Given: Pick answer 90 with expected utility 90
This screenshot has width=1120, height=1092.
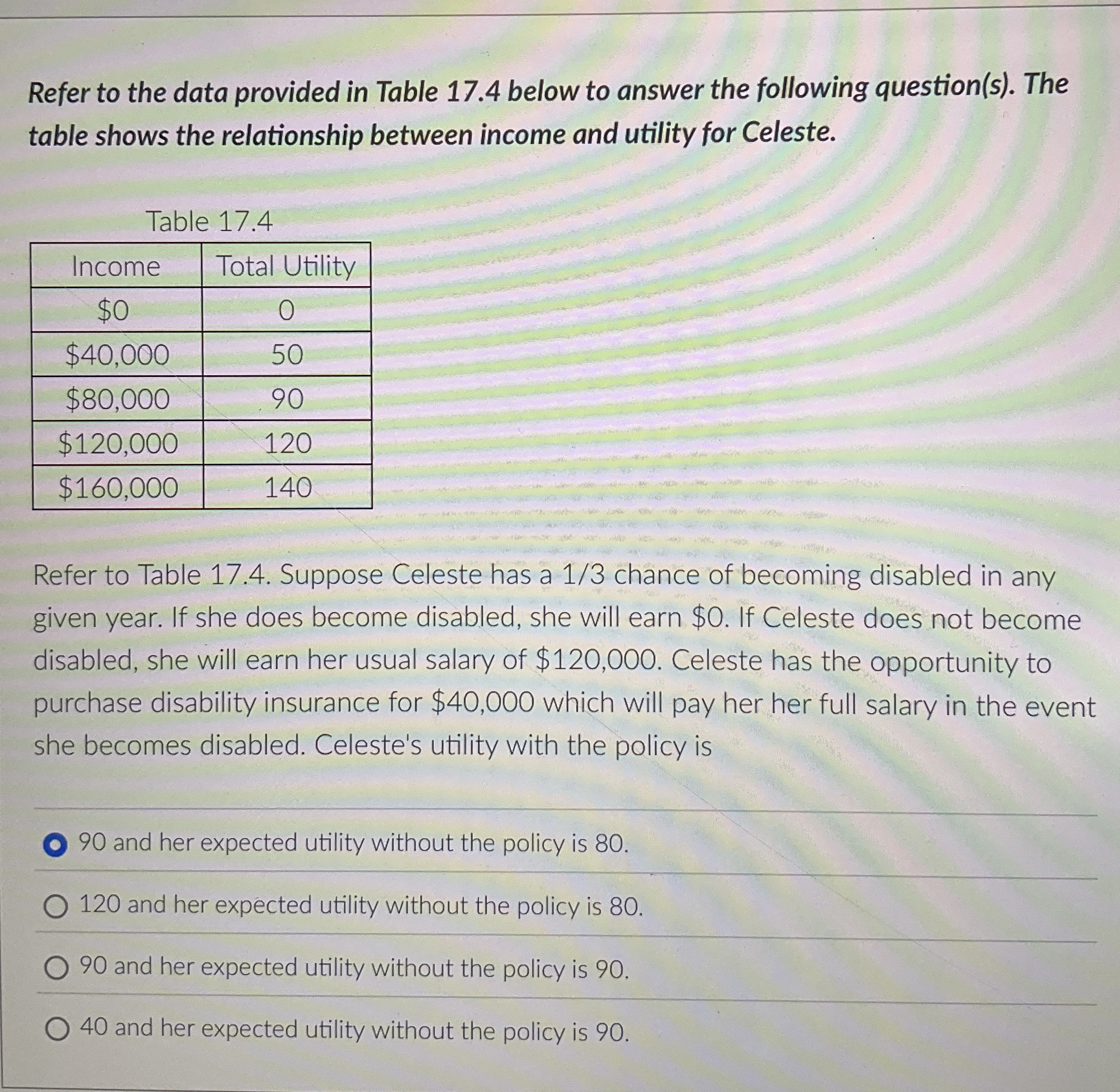Looking at the screenshot, I should (x=57, y=968).
